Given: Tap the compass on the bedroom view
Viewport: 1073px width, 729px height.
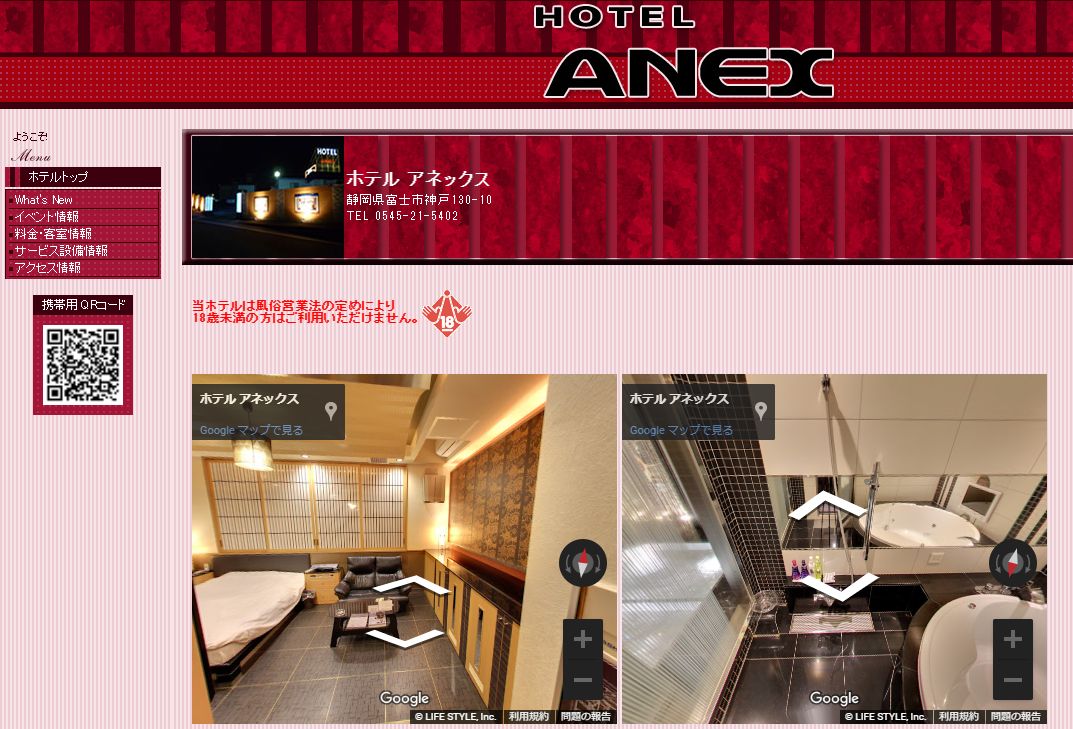Looking at the screenshot, I should [583, 563].
